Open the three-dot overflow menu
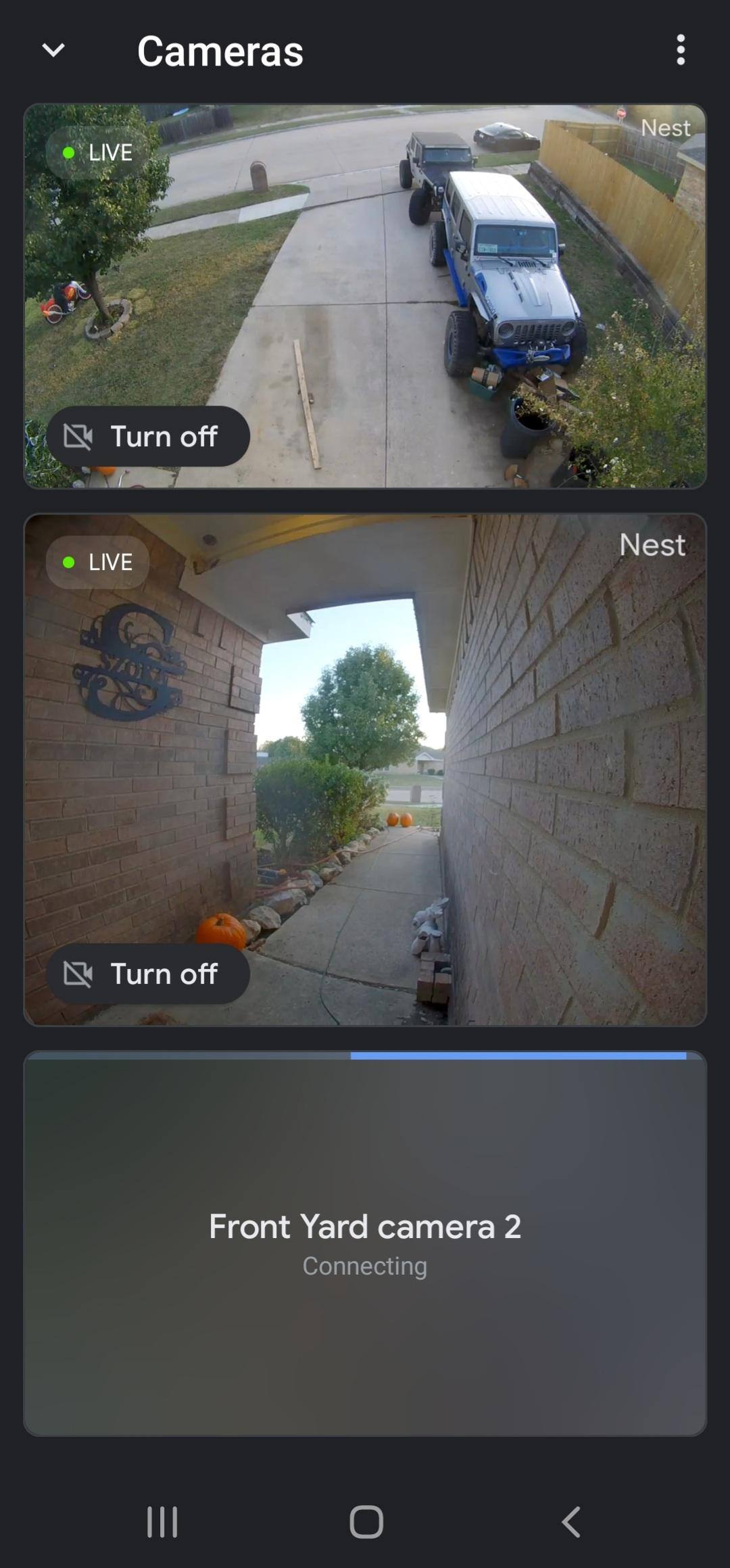 coord(680,50)
